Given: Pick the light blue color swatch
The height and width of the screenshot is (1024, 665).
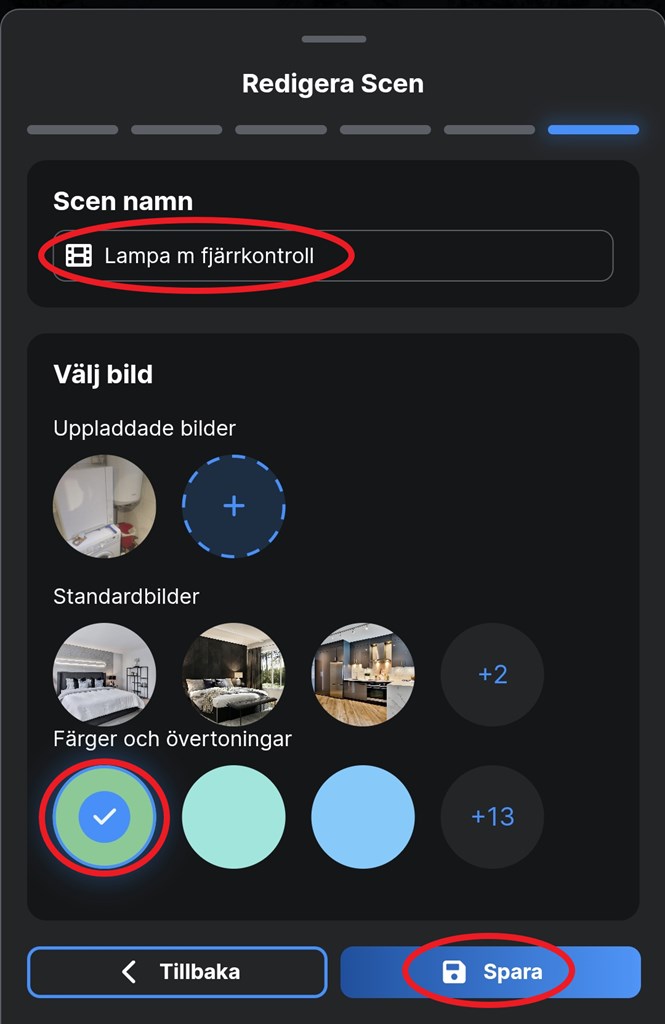Looking at the screenshot, I should pyautogui.click(x=363, y=817).
